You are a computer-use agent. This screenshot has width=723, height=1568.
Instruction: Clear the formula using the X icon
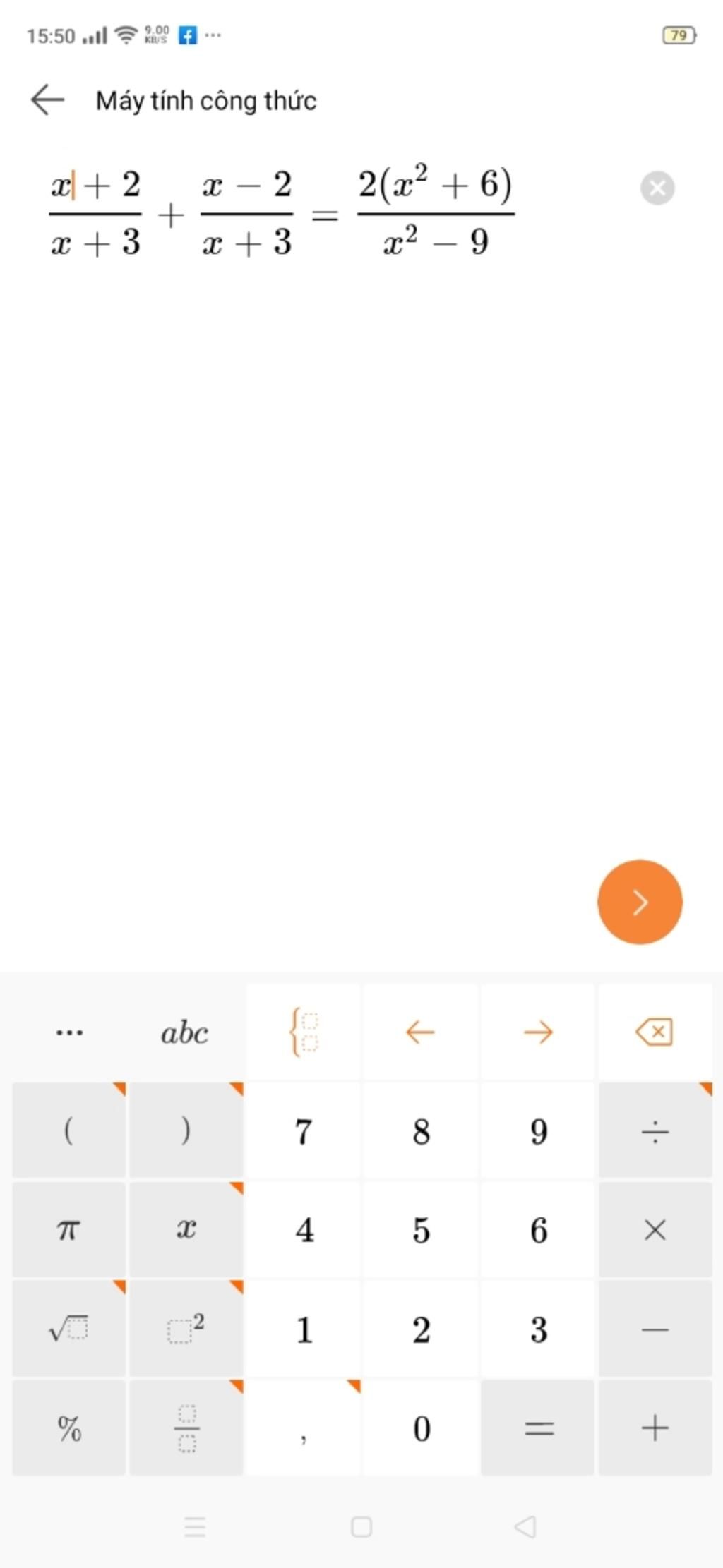657,187
